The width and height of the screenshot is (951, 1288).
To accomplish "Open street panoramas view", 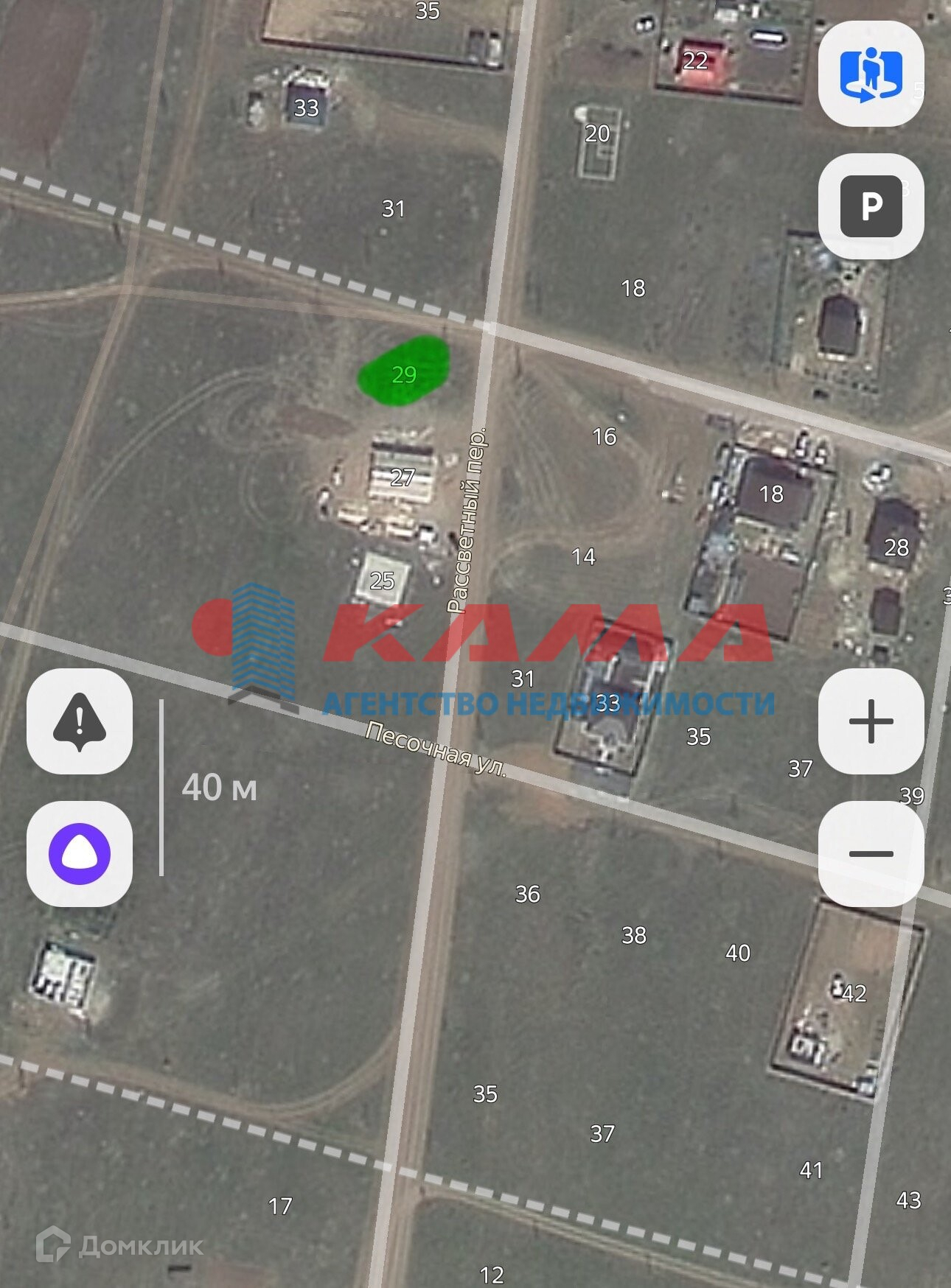I will (871, 74).
